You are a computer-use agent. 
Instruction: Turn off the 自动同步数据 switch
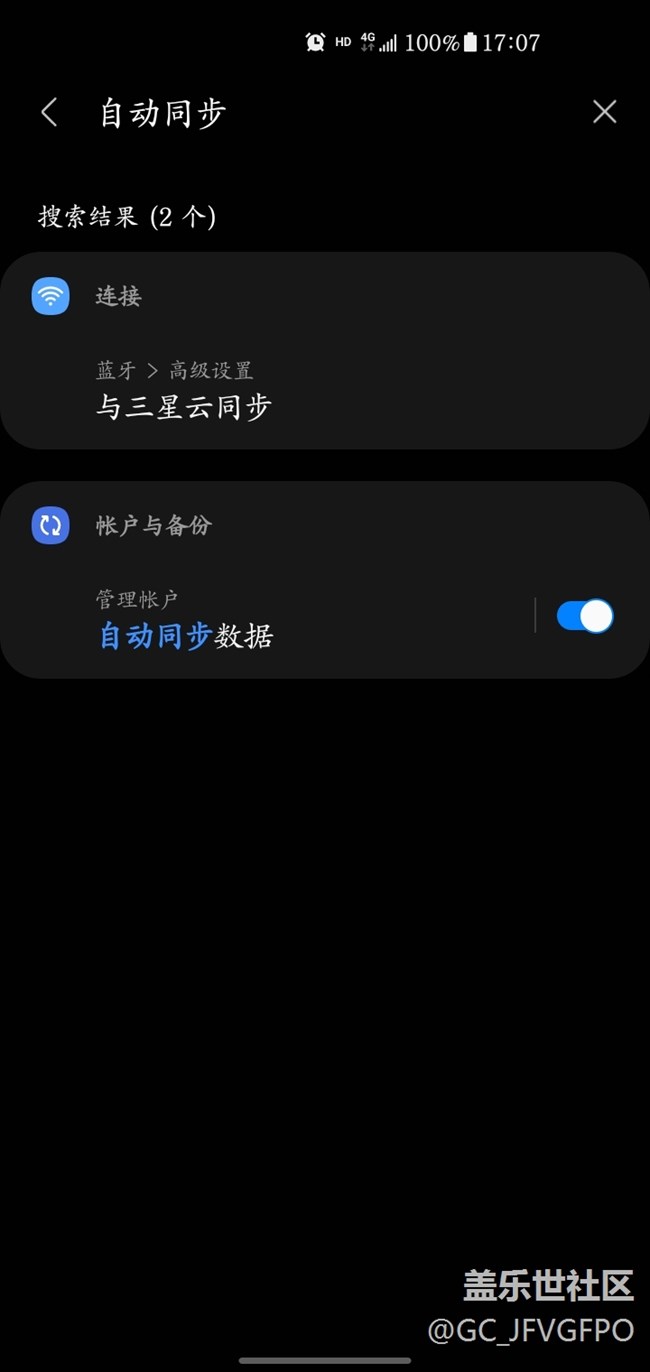(584, 616)
